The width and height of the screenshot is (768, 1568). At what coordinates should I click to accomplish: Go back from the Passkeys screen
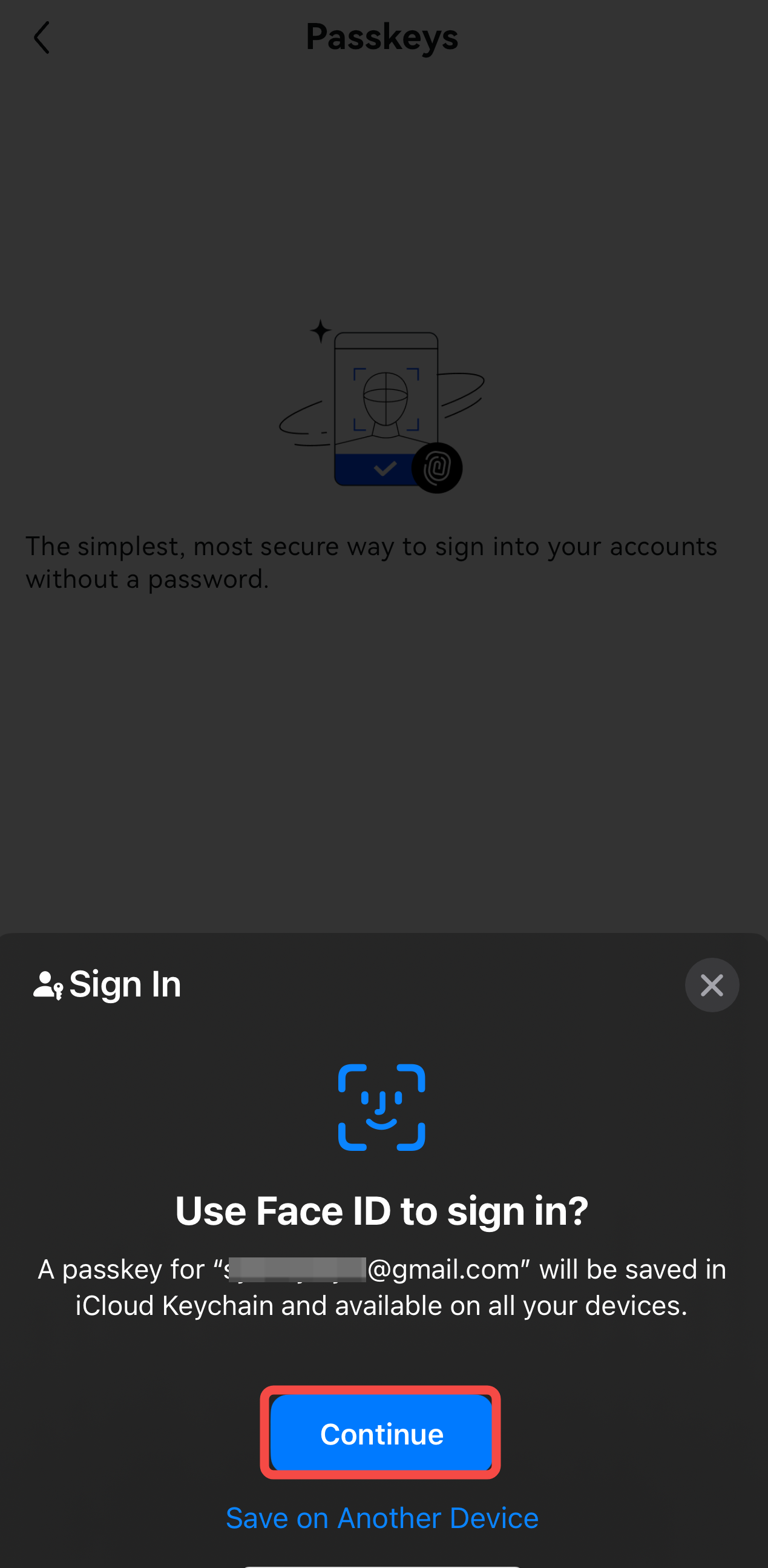(41, 38)
